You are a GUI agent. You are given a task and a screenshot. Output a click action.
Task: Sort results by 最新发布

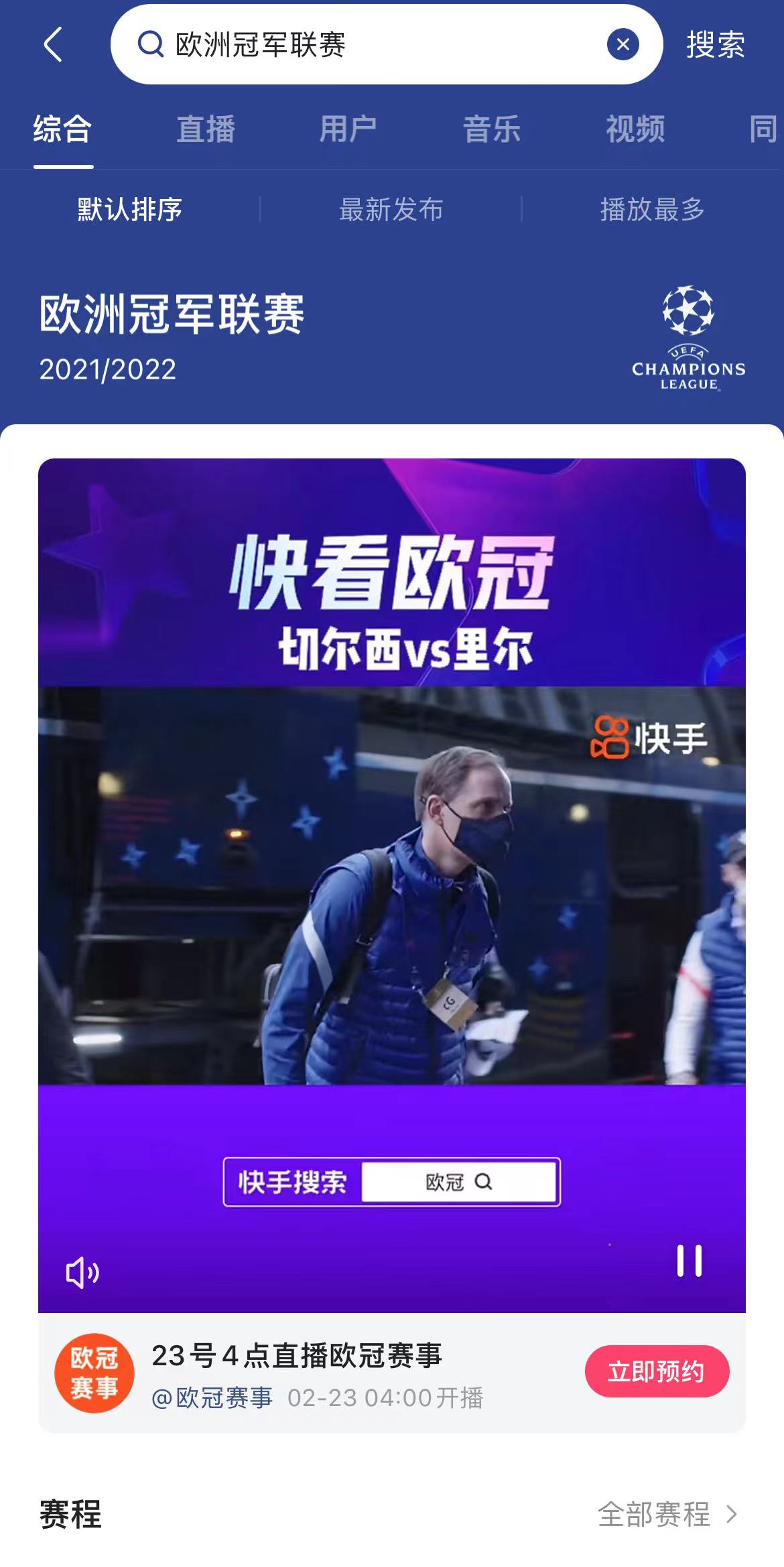coord(391,209)
